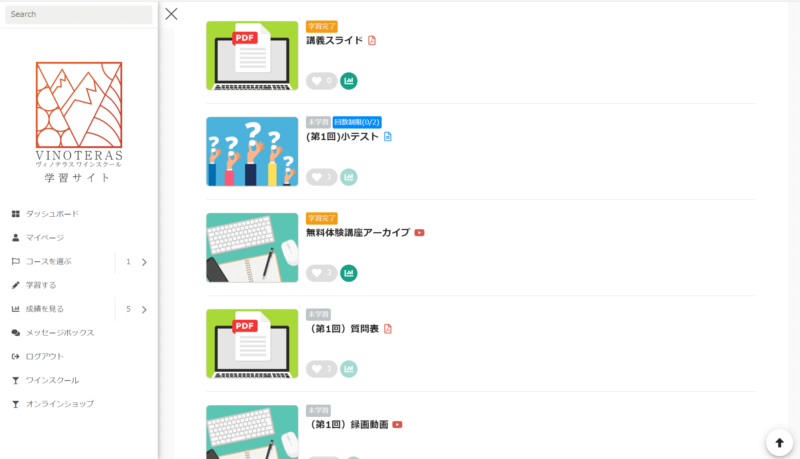Tap ログアウト to sign out
This screenshot has height=459, width=800.
pos(44,356)
